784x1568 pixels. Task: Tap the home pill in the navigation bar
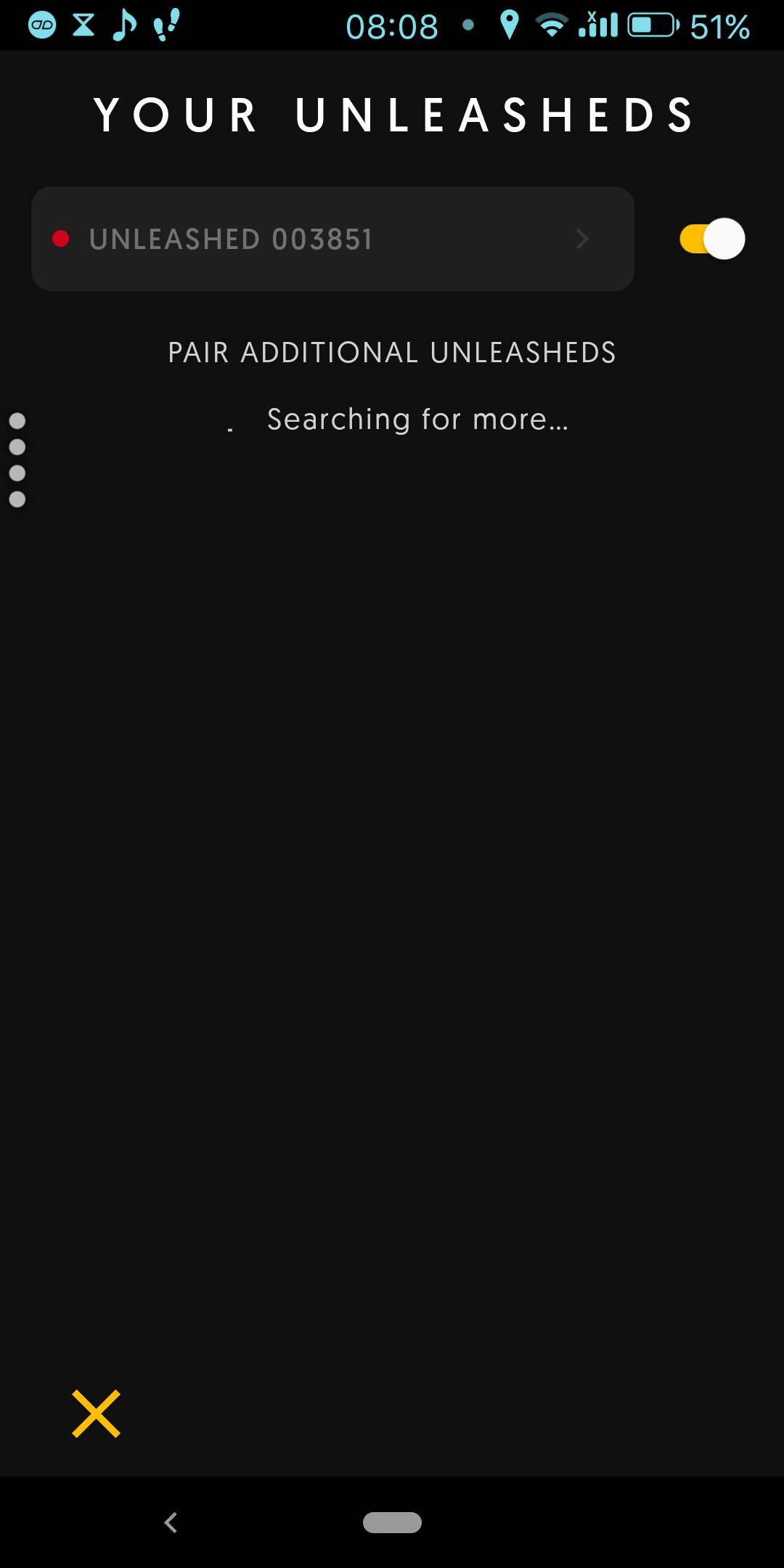(392, 1522)
